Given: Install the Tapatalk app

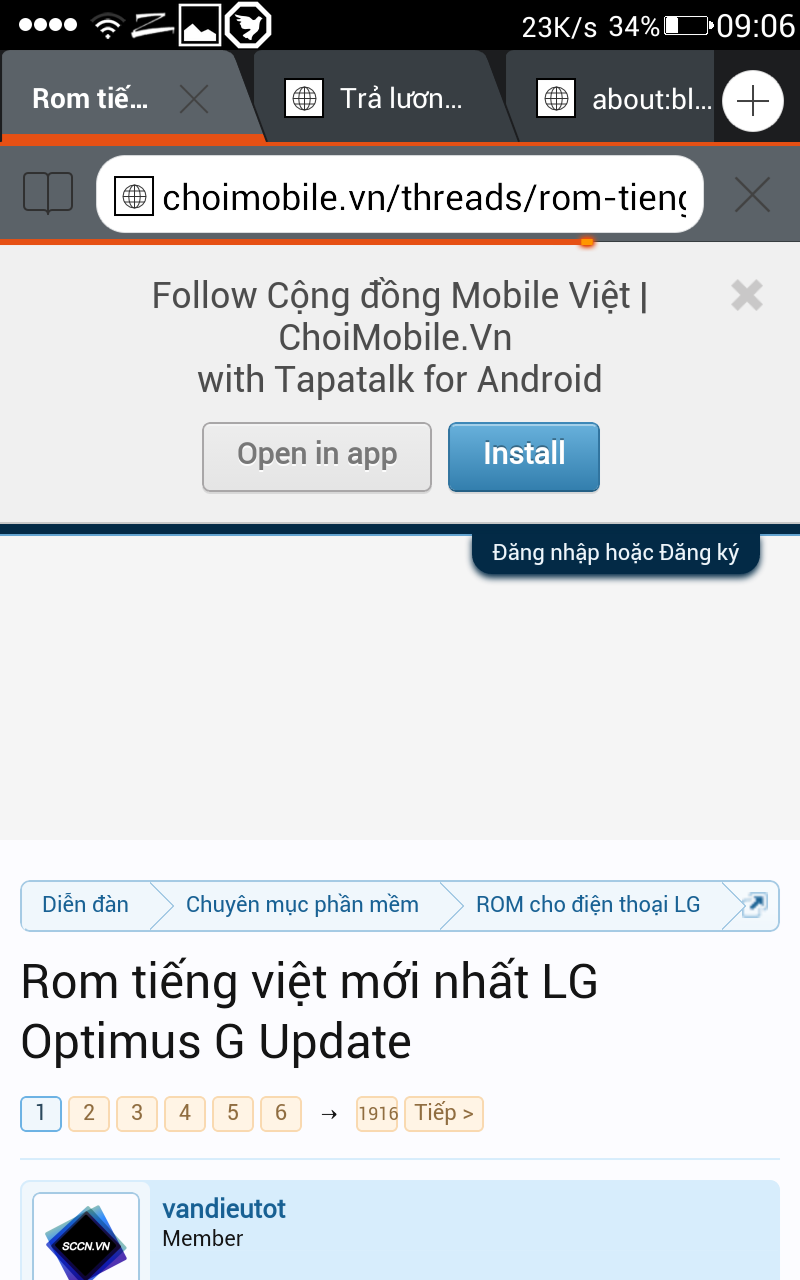Looking at the screenshot, I should [x=524, y=457].
